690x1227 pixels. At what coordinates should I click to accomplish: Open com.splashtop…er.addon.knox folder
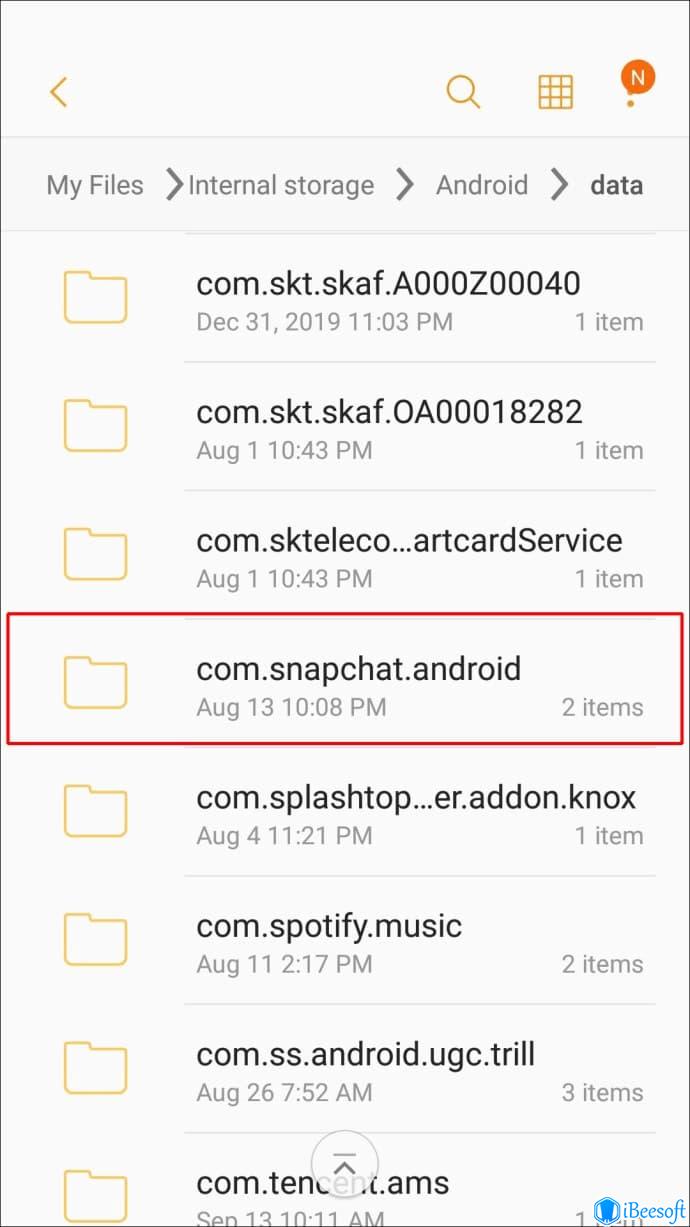pyautogui.click(x=416, y=798)
